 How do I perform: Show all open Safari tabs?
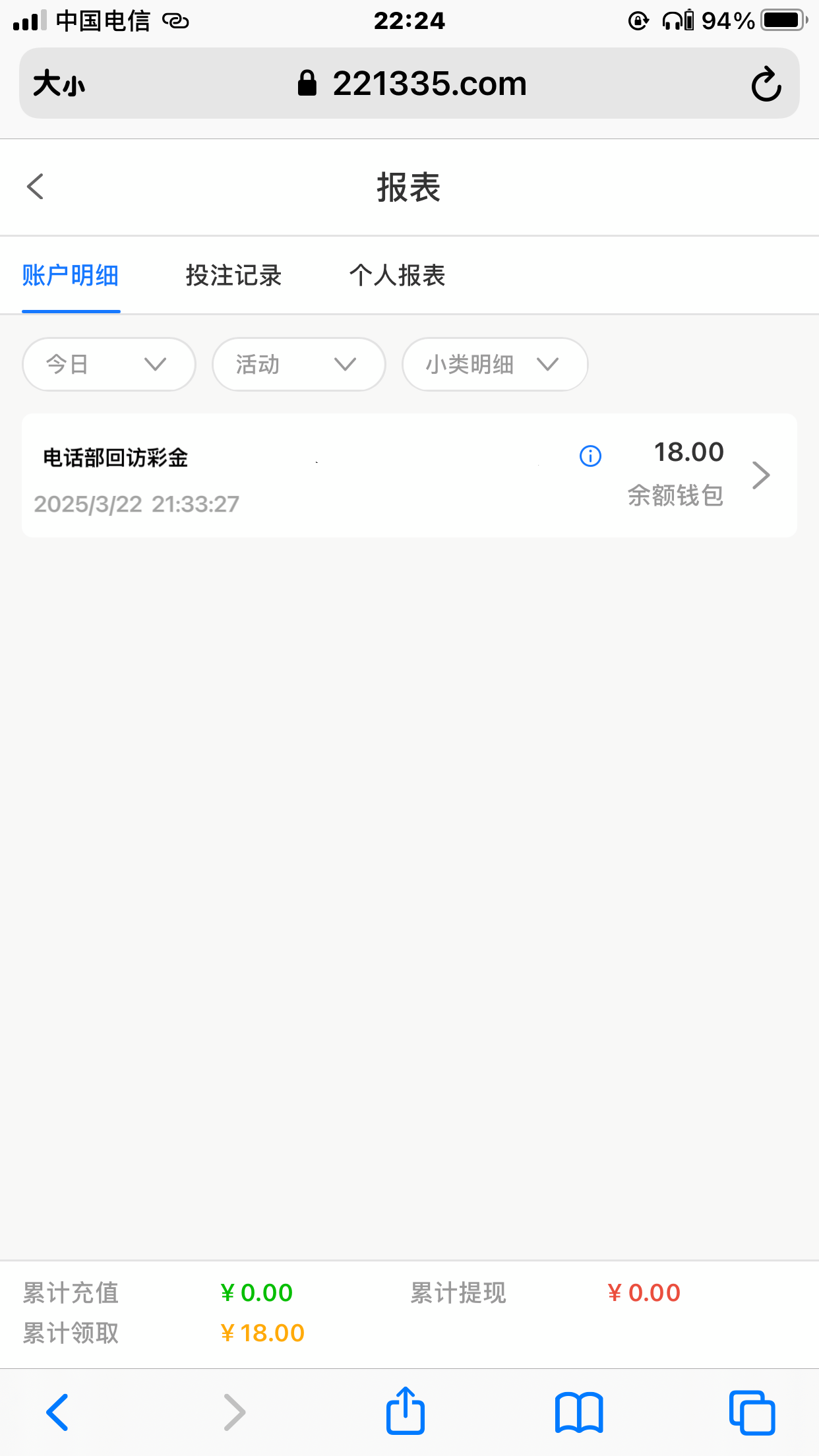pos(752,1412)
